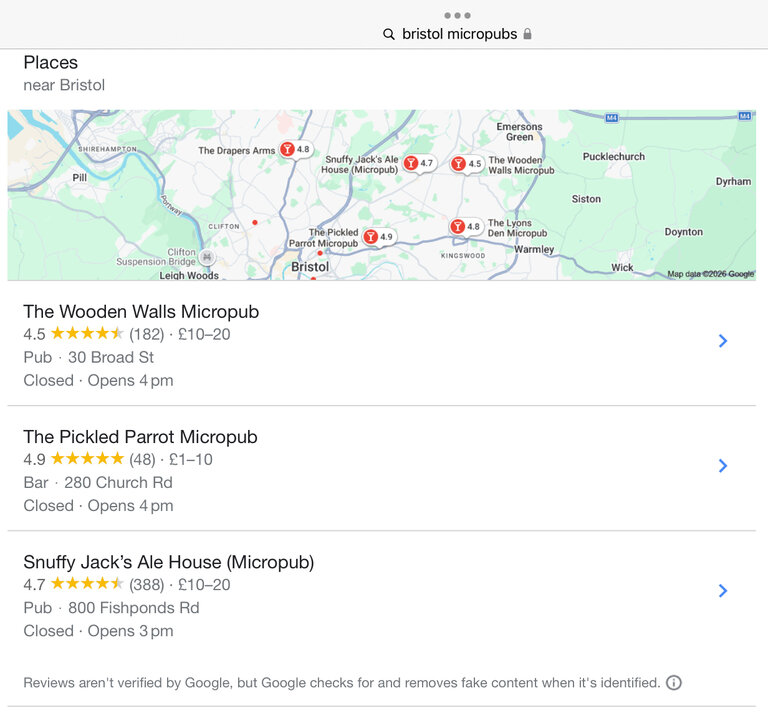Select Snuffy Jack's 4.7 pin on map
768x721 pixels.
[x=411, y=163]
